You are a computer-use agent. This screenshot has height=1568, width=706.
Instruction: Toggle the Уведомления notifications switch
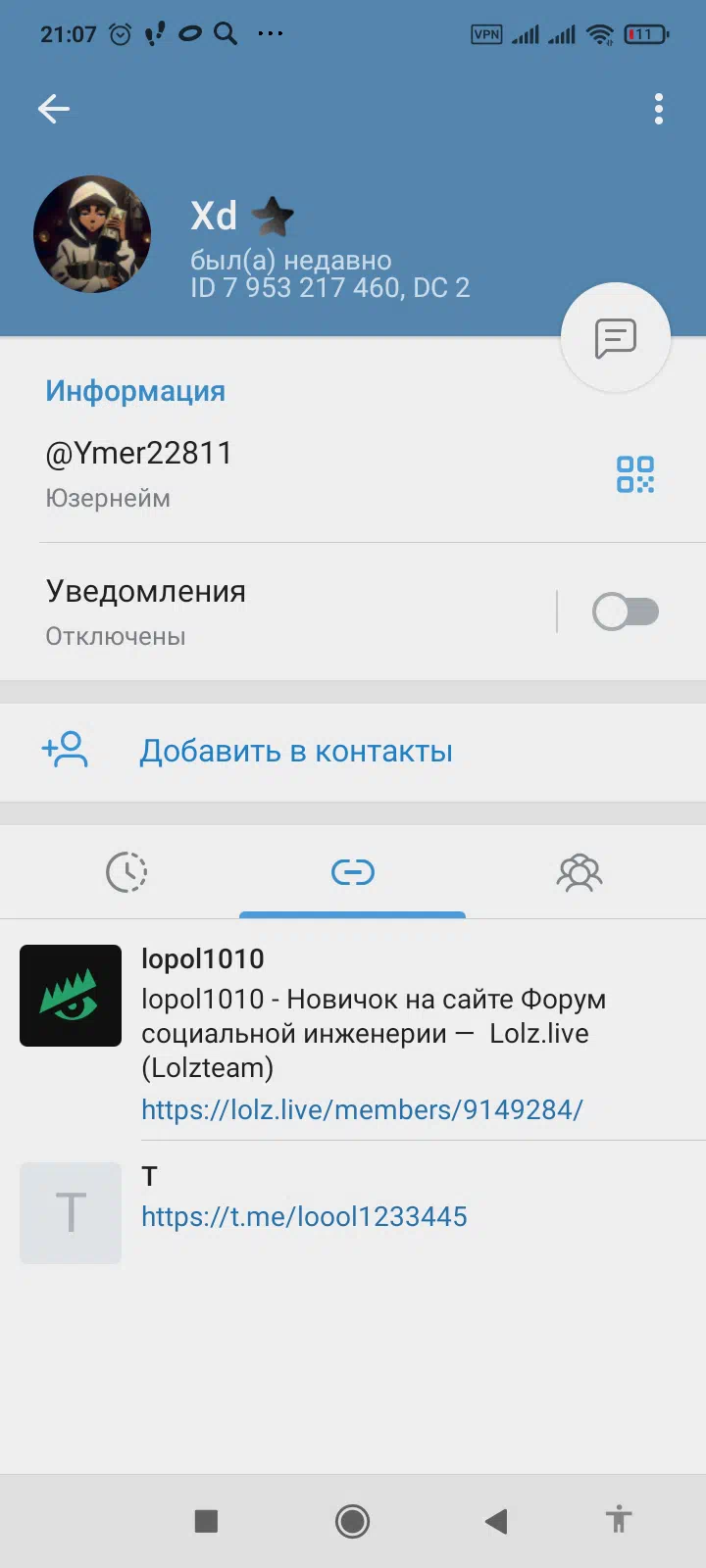(x=626, y=612)
